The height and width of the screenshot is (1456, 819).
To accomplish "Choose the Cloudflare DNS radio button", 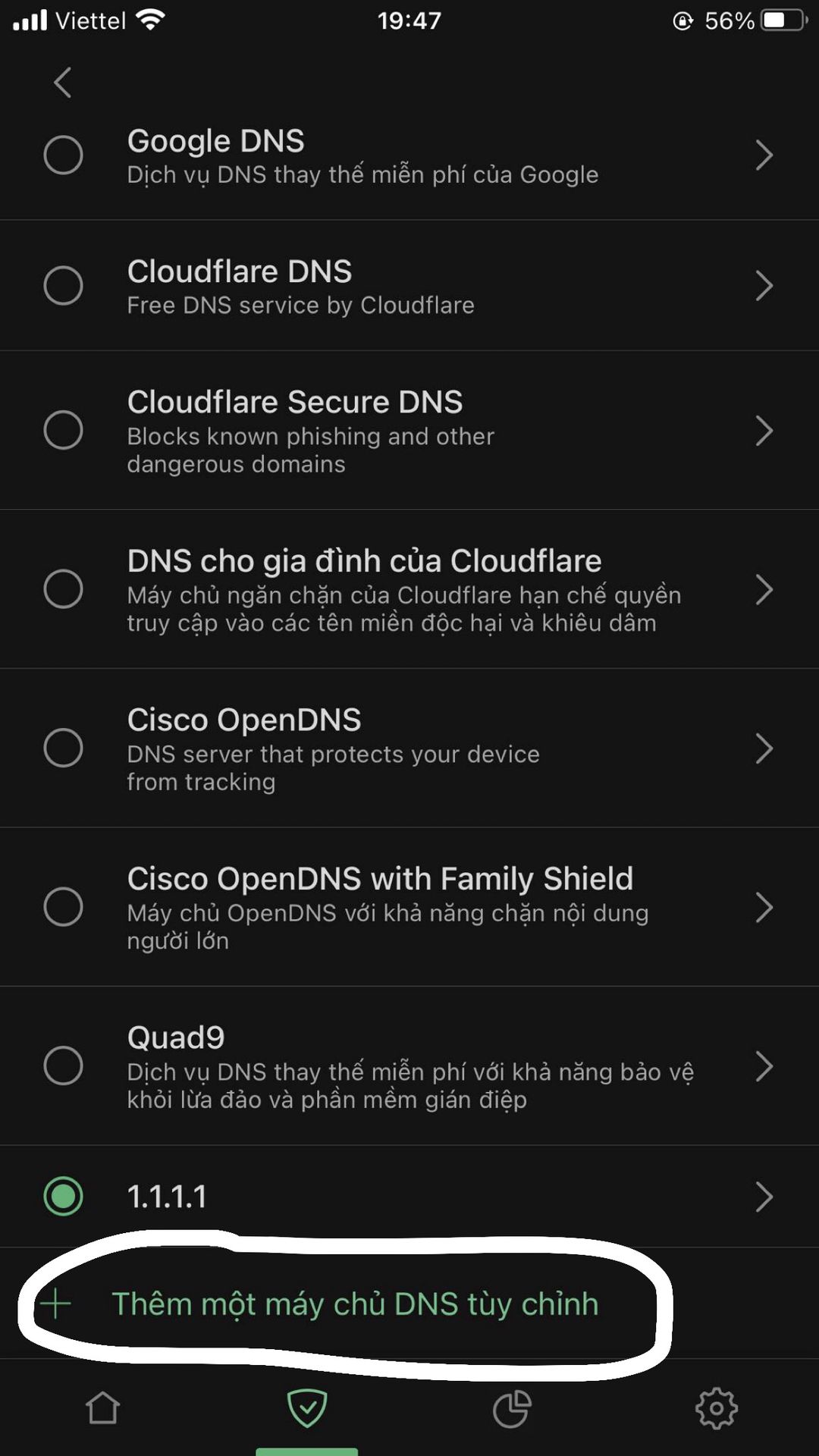I will click(63, 286).
